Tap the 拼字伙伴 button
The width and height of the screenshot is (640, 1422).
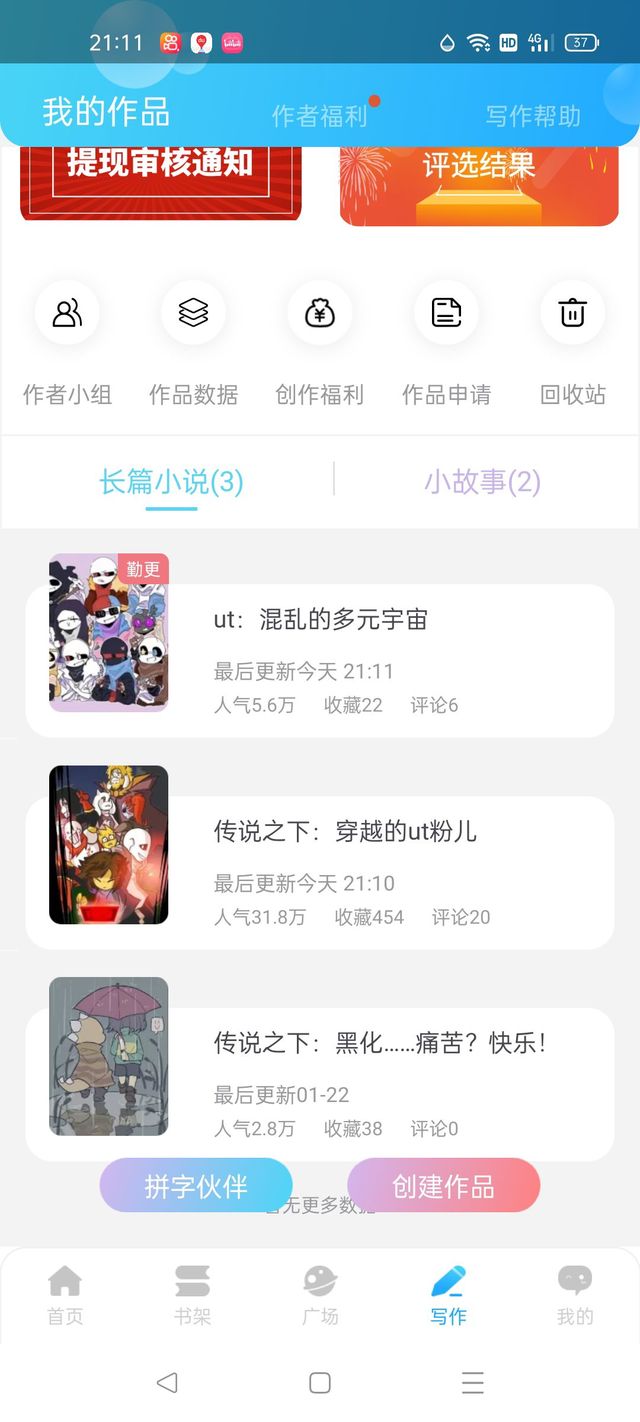point(196,1186)
